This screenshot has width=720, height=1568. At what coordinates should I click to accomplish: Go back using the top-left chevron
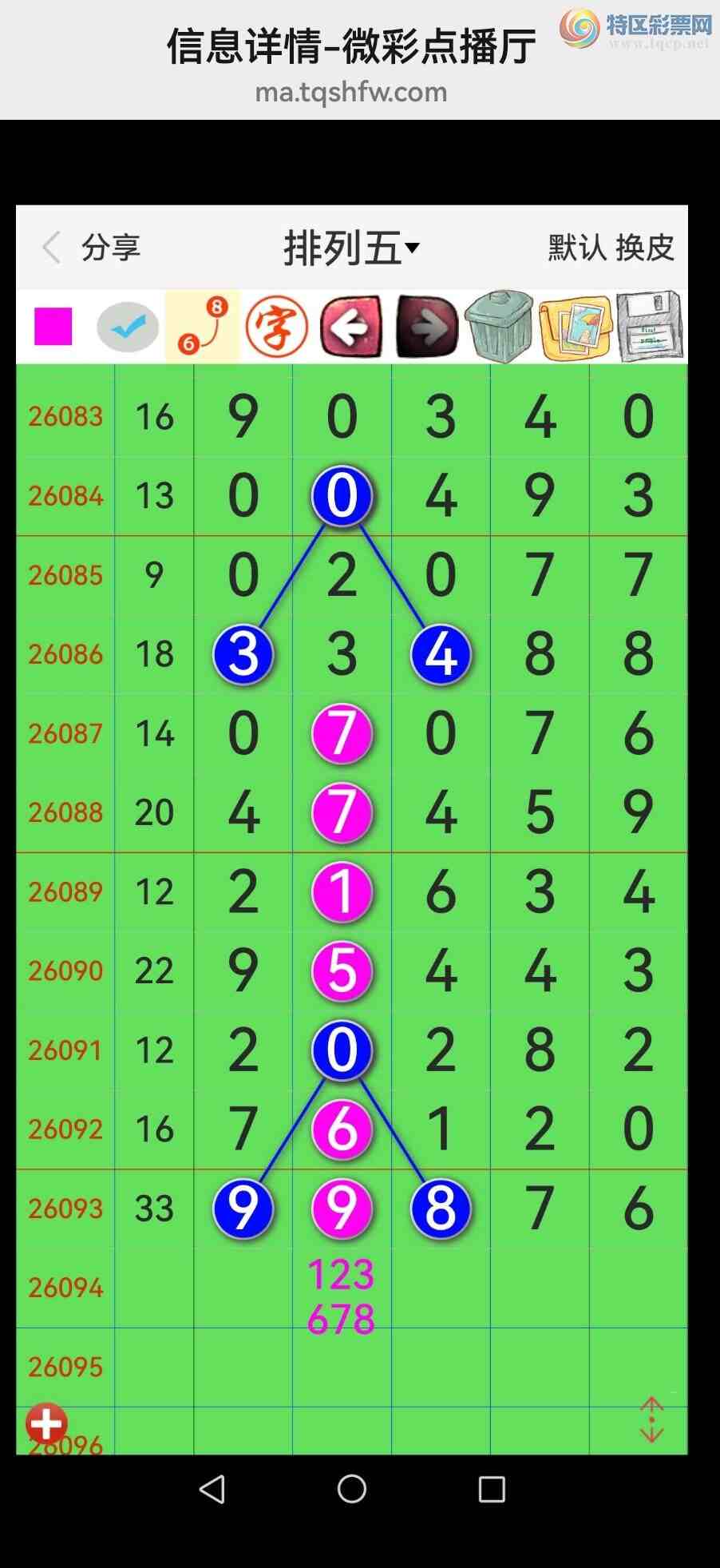tap(51, 248)
